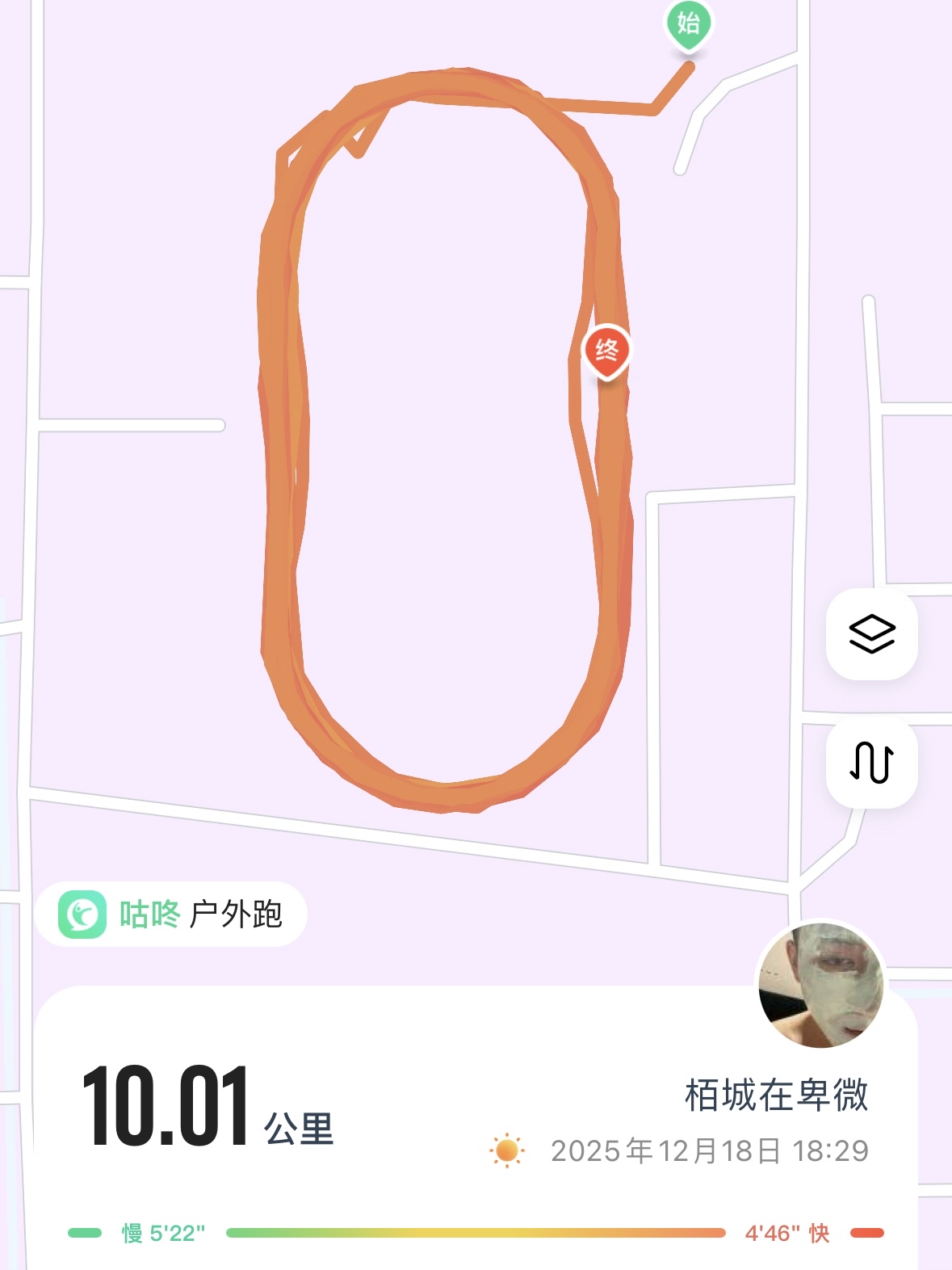Image resolution: width=952 pixels, height=1270 pixels.
Task: Open the runner's profile avatar
Action: 820,985
